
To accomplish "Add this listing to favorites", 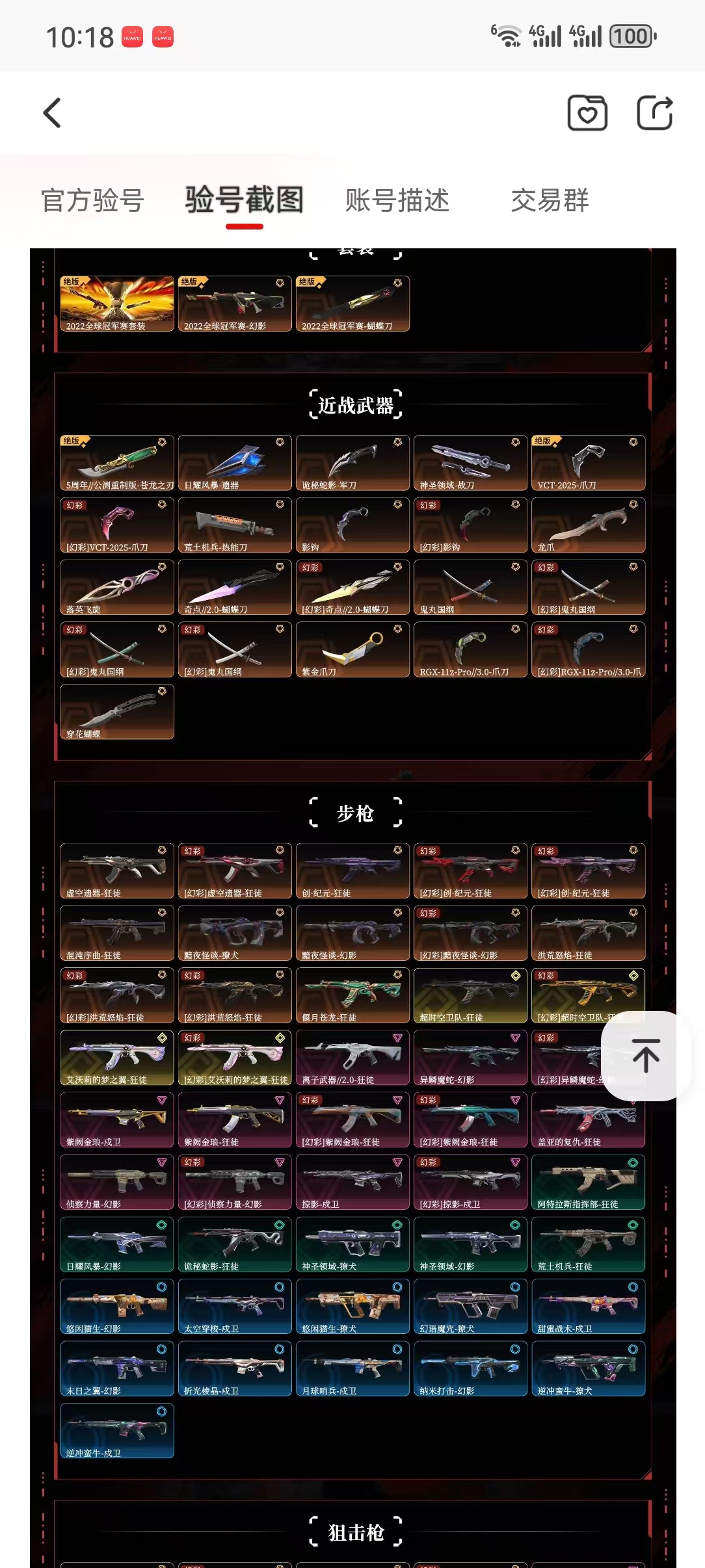I will click(587, 113).
